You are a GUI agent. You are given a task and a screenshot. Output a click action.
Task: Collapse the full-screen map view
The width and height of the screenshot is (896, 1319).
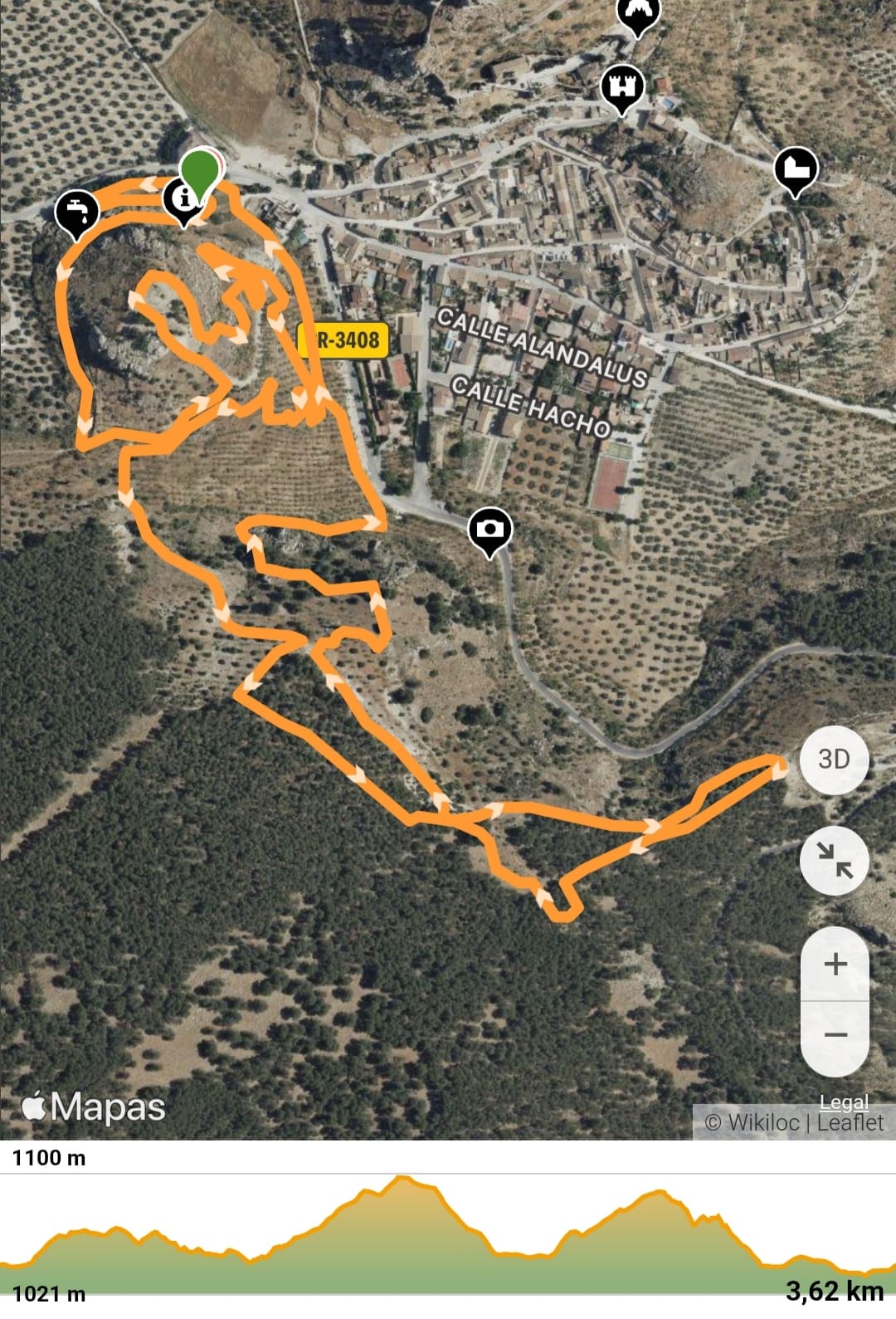[834, 860]
